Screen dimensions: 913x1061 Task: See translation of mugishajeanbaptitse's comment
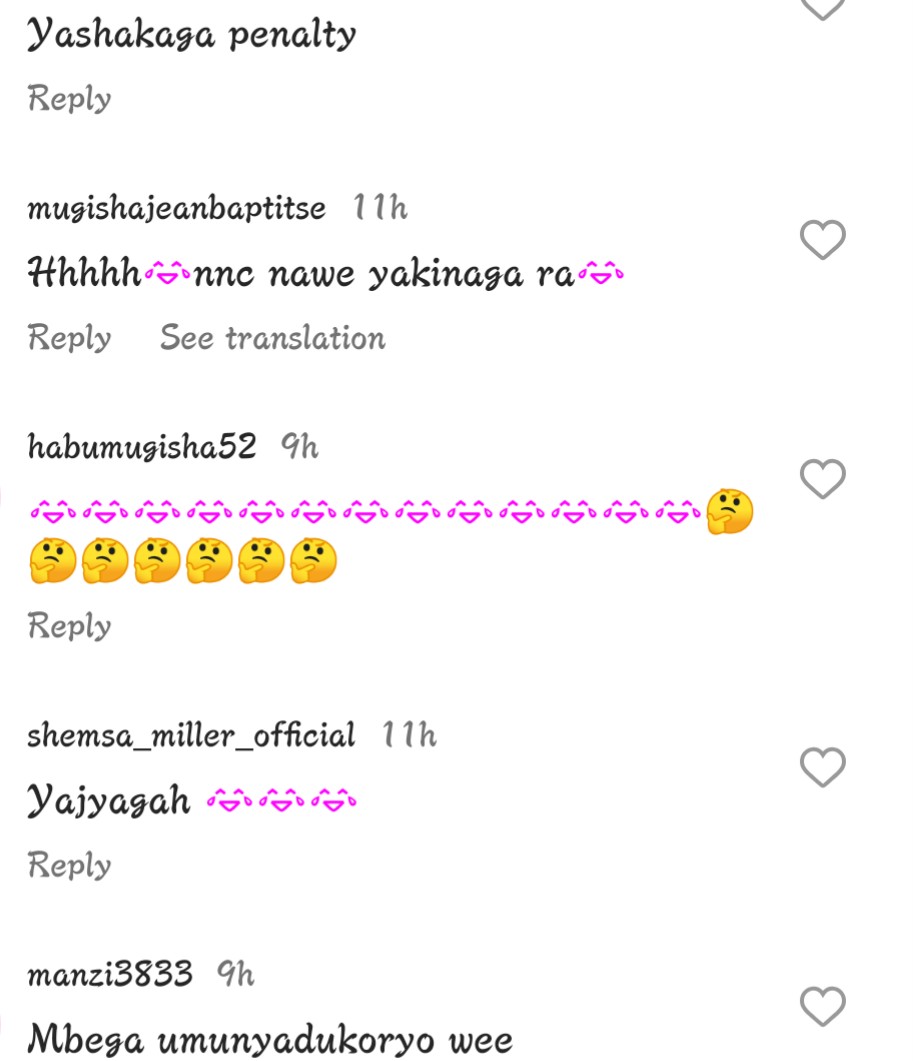pos(272,338)
